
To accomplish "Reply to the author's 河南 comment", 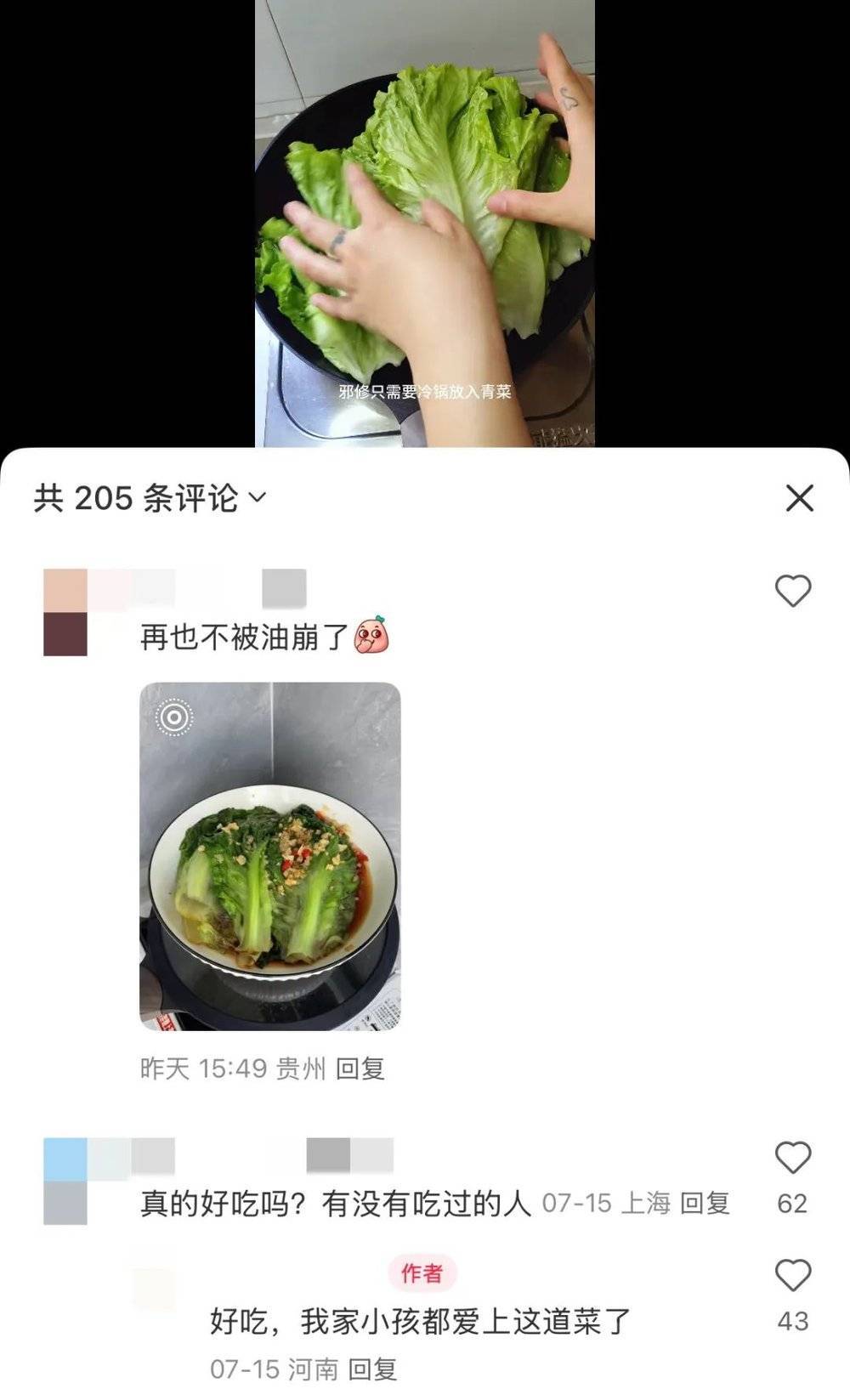I will coord(372,1369).
